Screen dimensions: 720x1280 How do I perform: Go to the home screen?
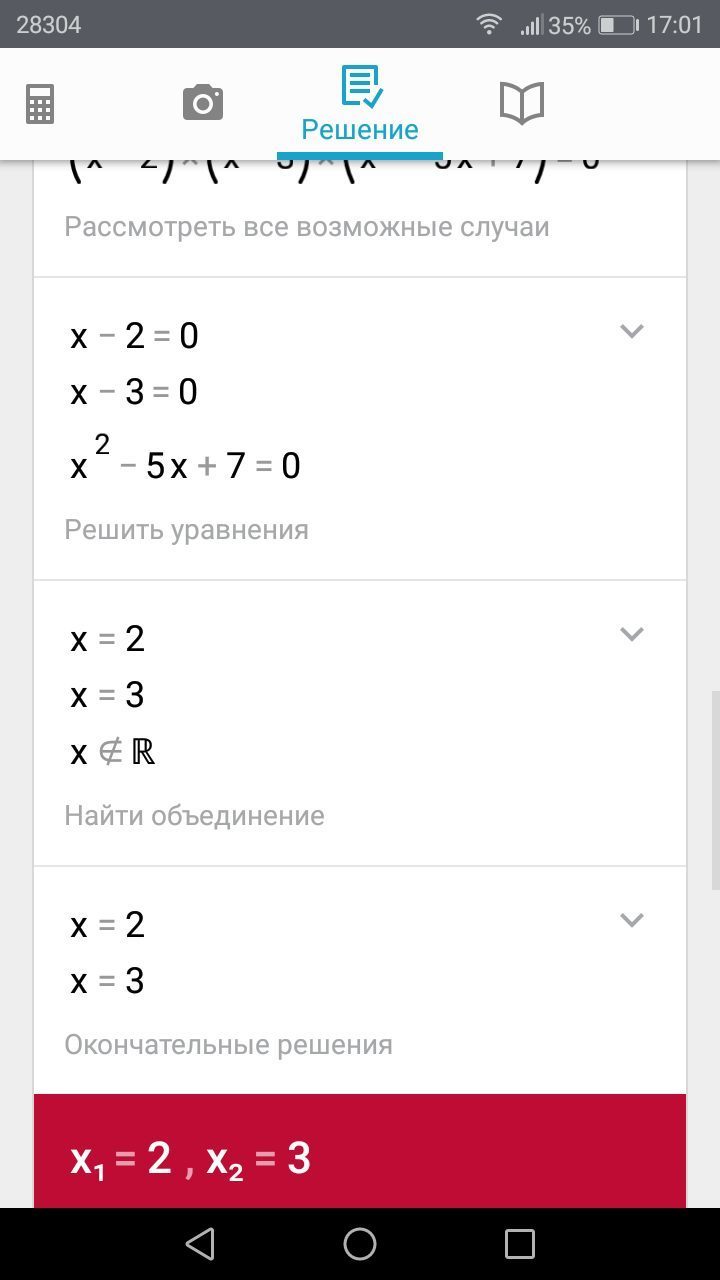click(360, 1244)
